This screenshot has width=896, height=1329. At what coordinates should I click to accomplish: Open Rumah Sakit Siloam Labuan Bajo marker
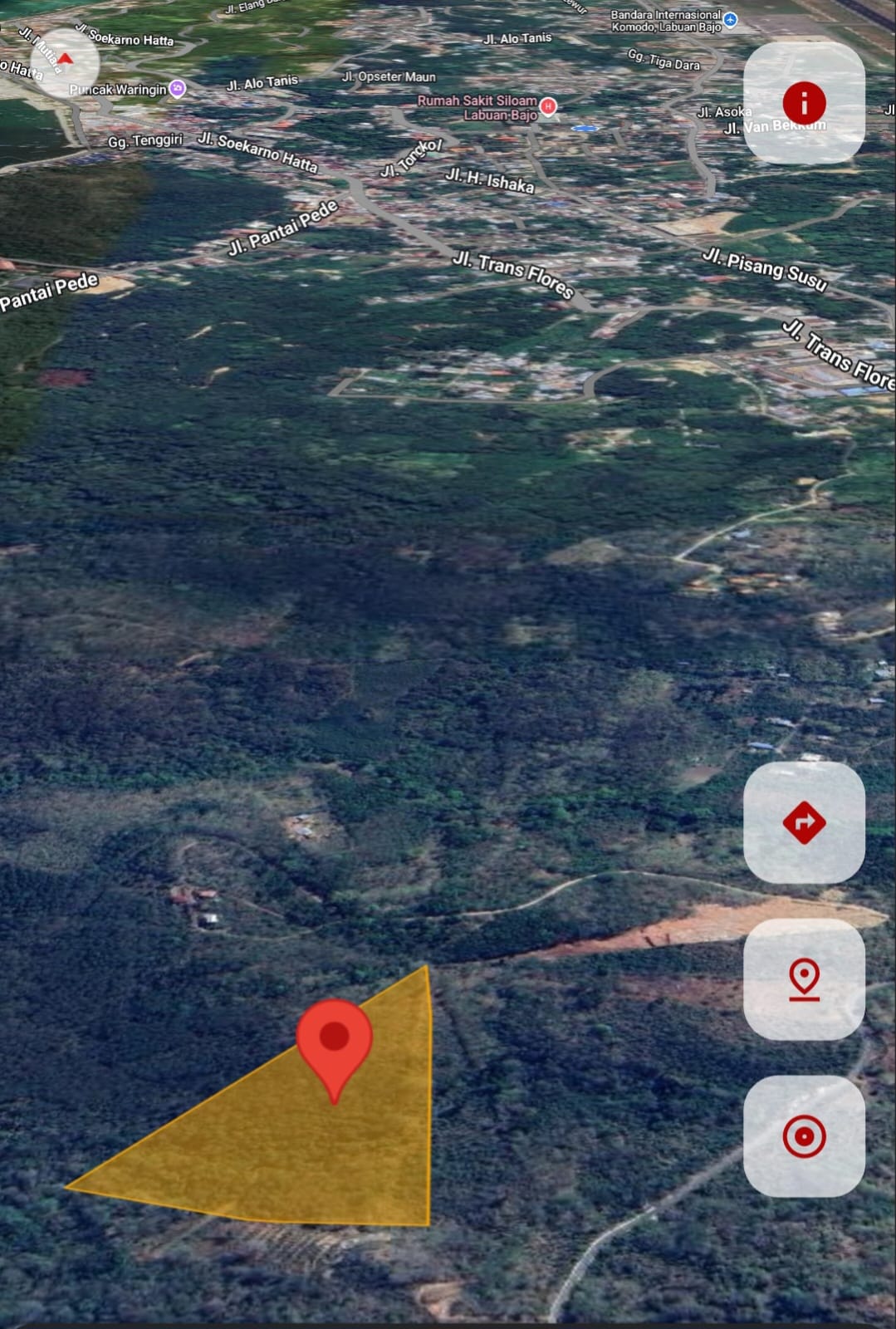pyautogui.click(x=548, y=106)
